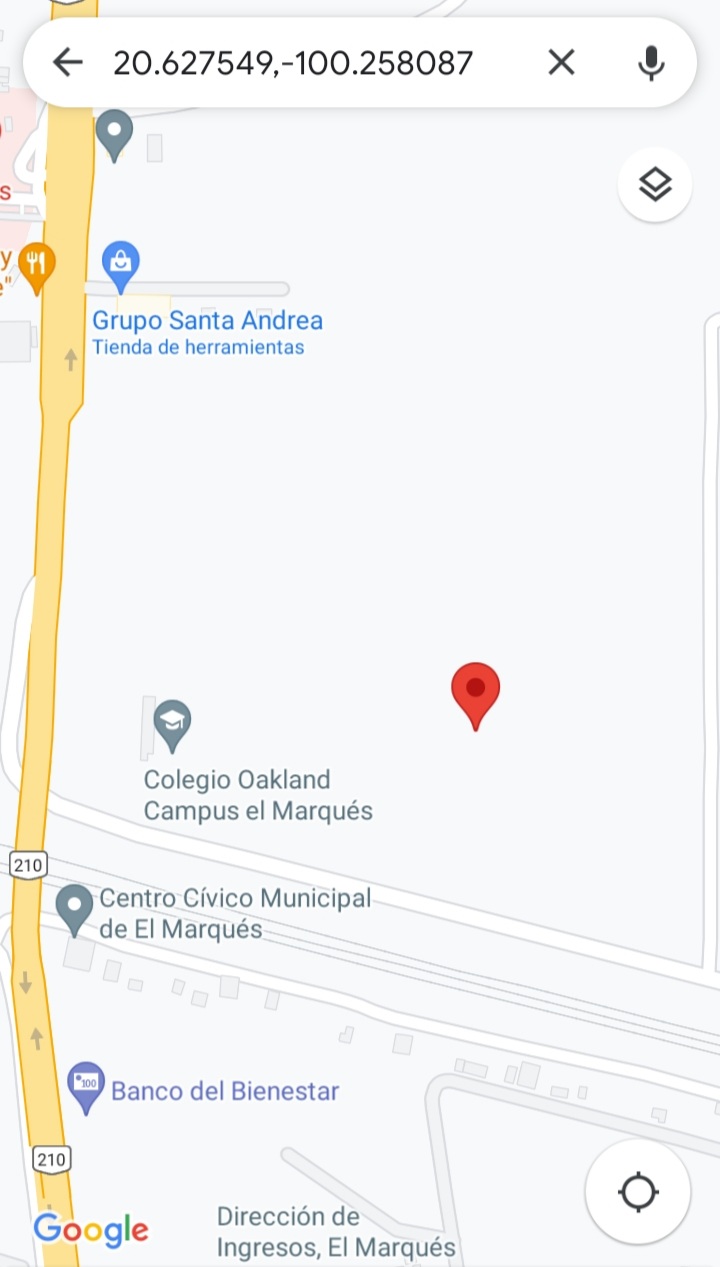Open Colegio Oakland Campus el Marqués marker

[x=173, y=725]
